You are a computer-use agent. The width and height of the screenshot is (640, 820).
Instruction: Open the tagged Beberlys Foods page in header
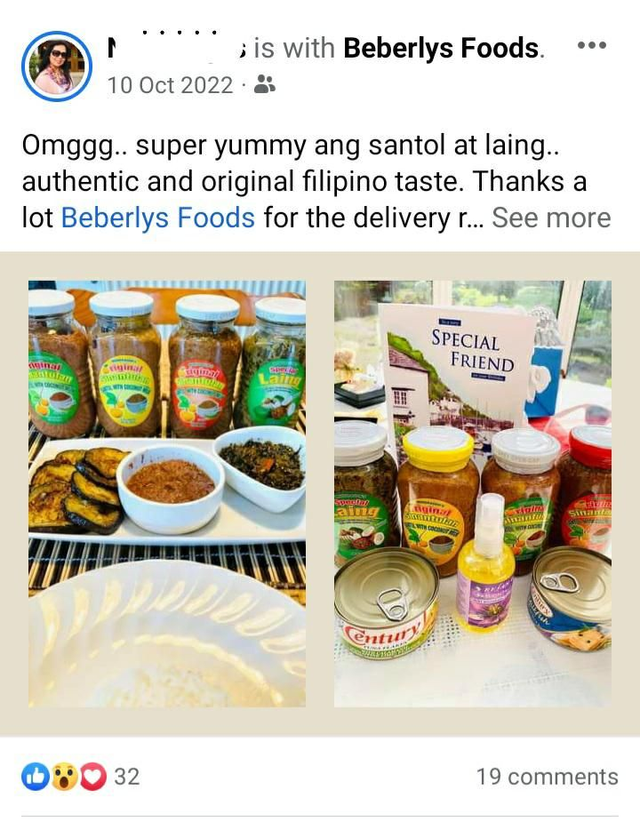tap(443, 48)
